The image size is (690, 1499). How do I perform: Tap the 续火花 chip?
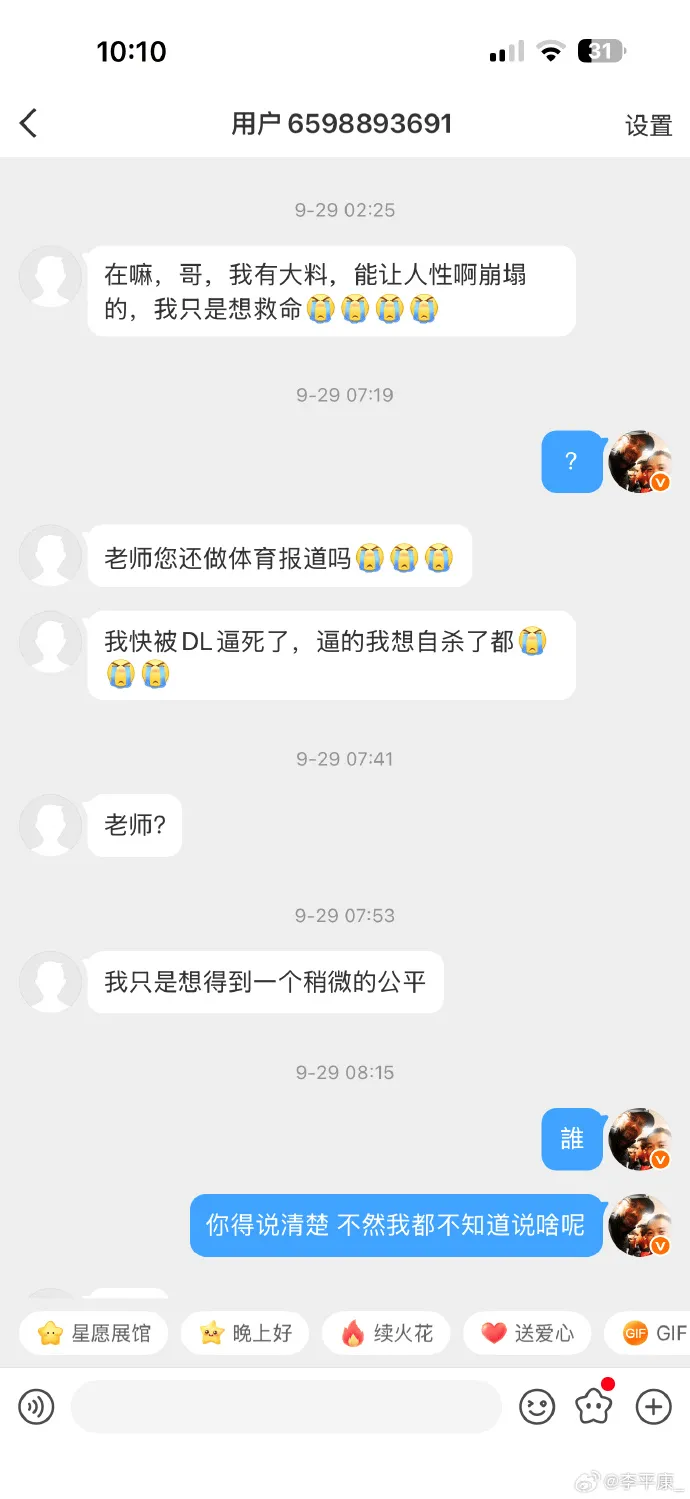click(x=386, y=1333)
